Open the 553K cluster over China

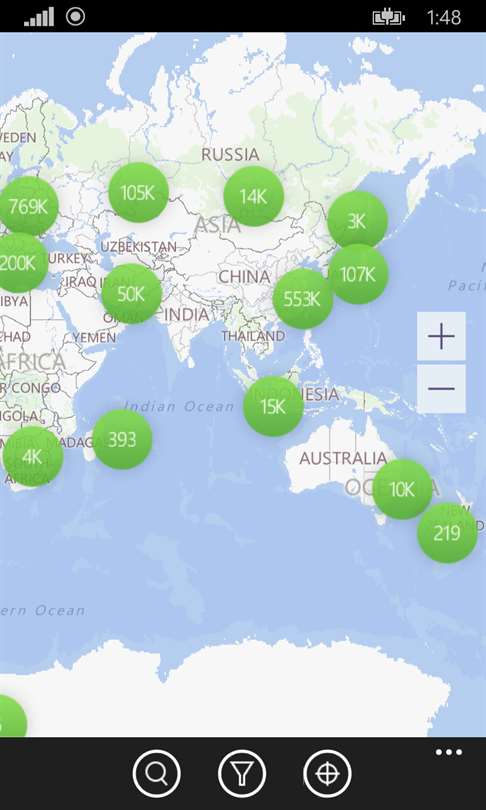pyautogui.click(x=303, y=299)
